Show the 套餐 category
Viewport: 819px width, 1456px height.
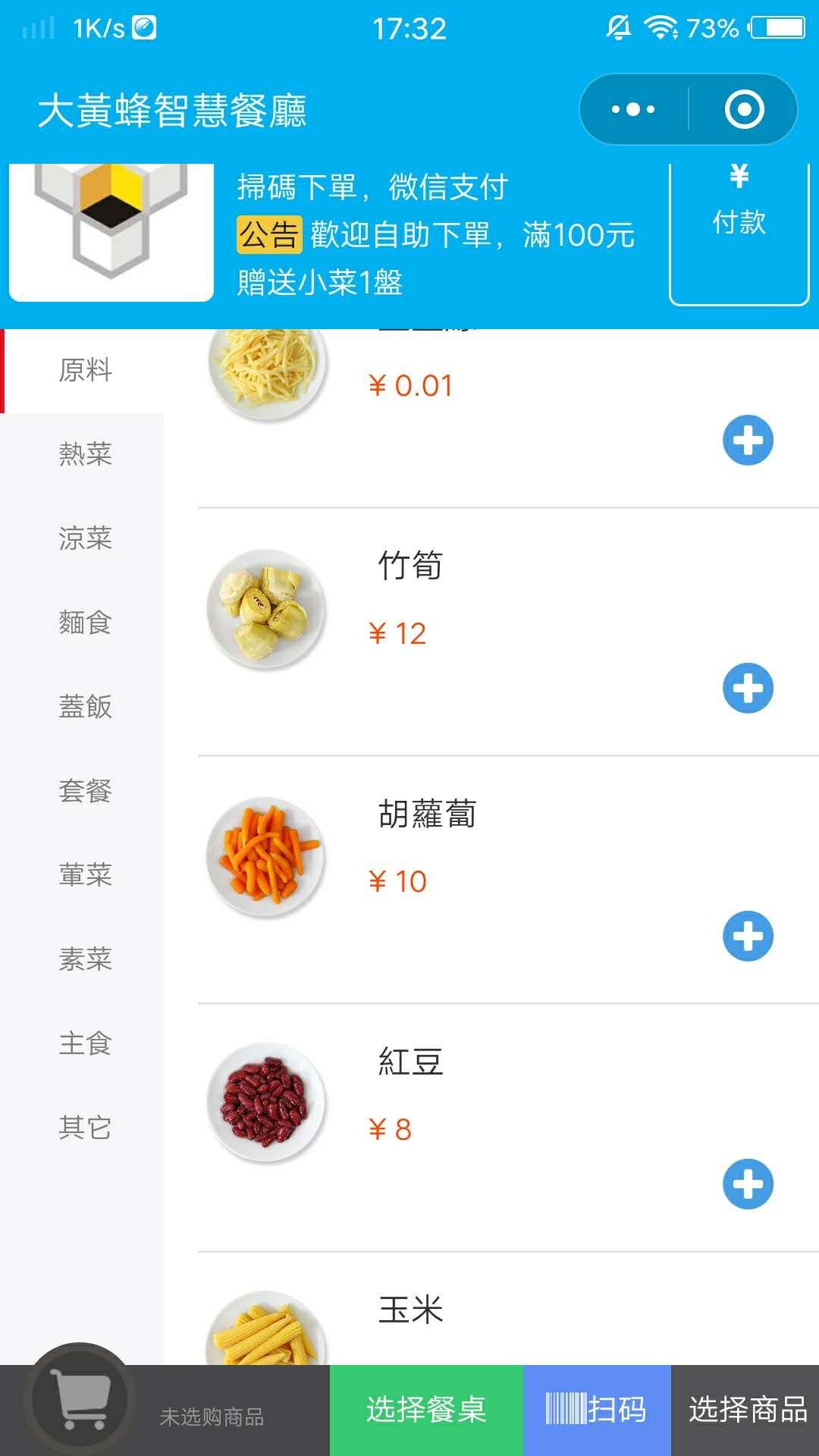click(x=85, y=791)
